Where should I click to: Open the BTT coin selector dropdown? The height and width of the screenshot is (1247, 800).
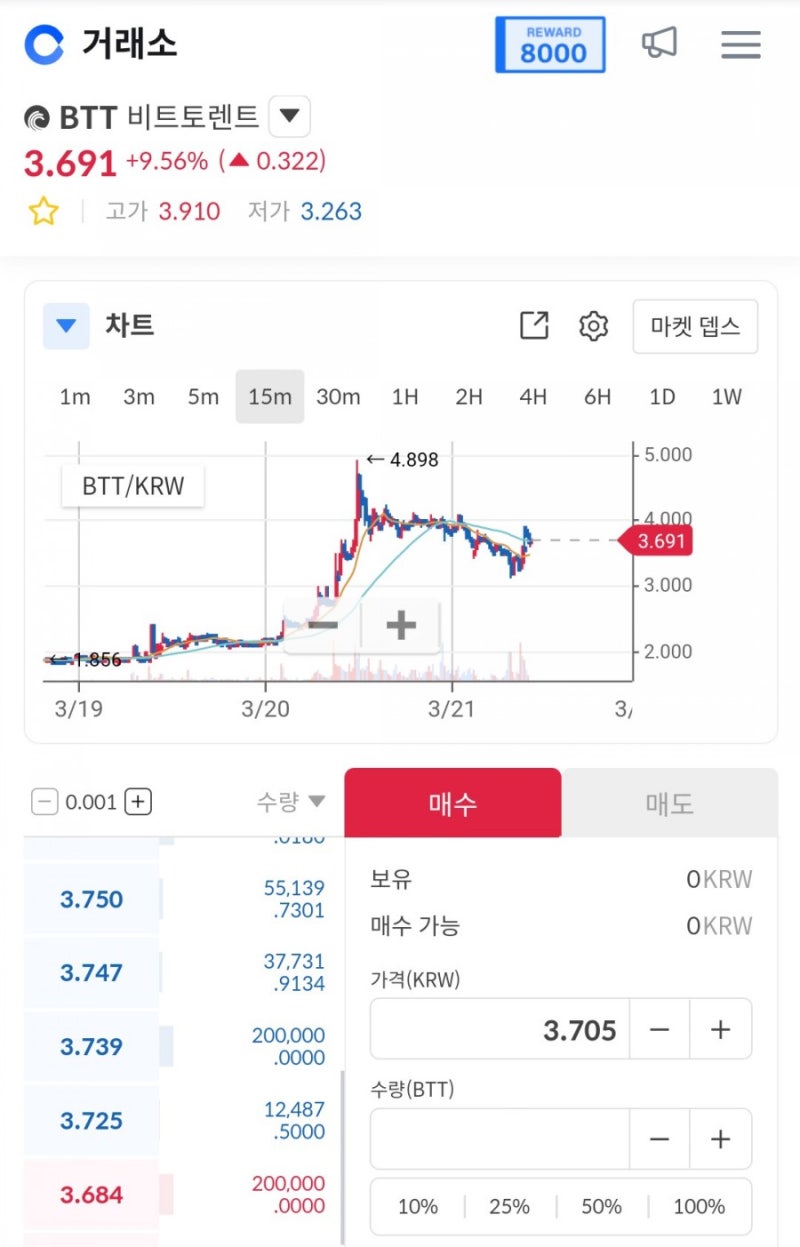[x=289, y=116]
